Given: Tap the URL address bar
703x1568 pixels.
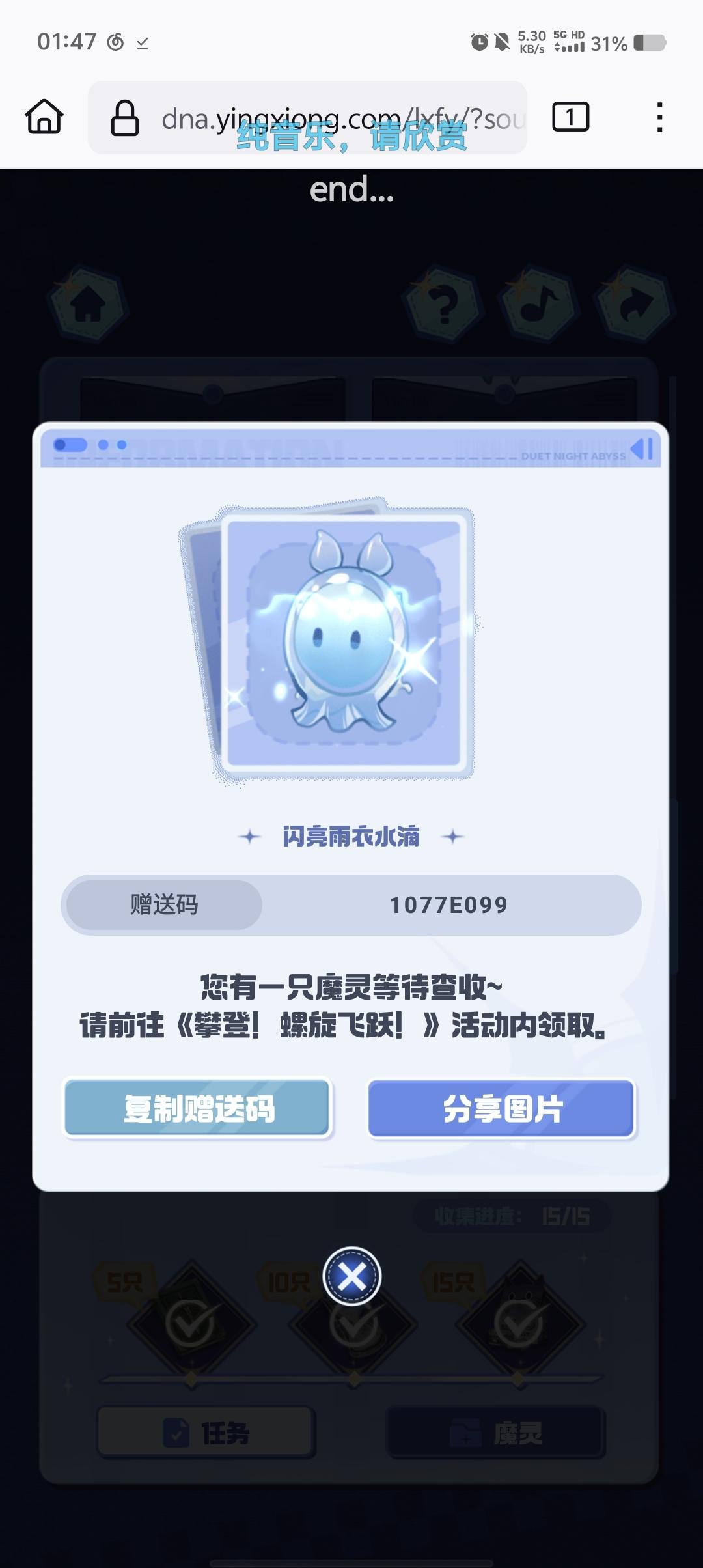Looking at the screenshot, I should tap(325, 119).
